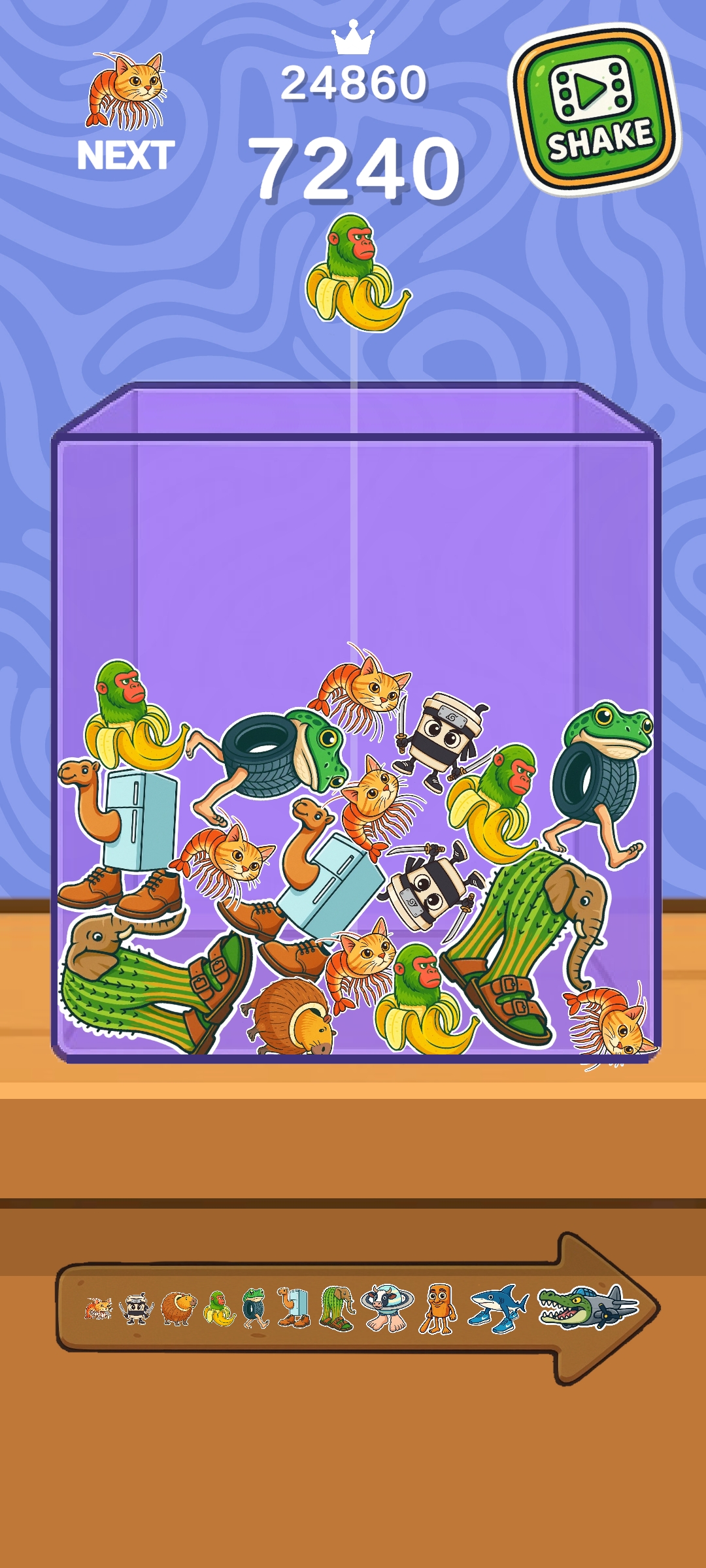Tap the green SHAKE video button
Screen dimensions: 706x1568
594,110
